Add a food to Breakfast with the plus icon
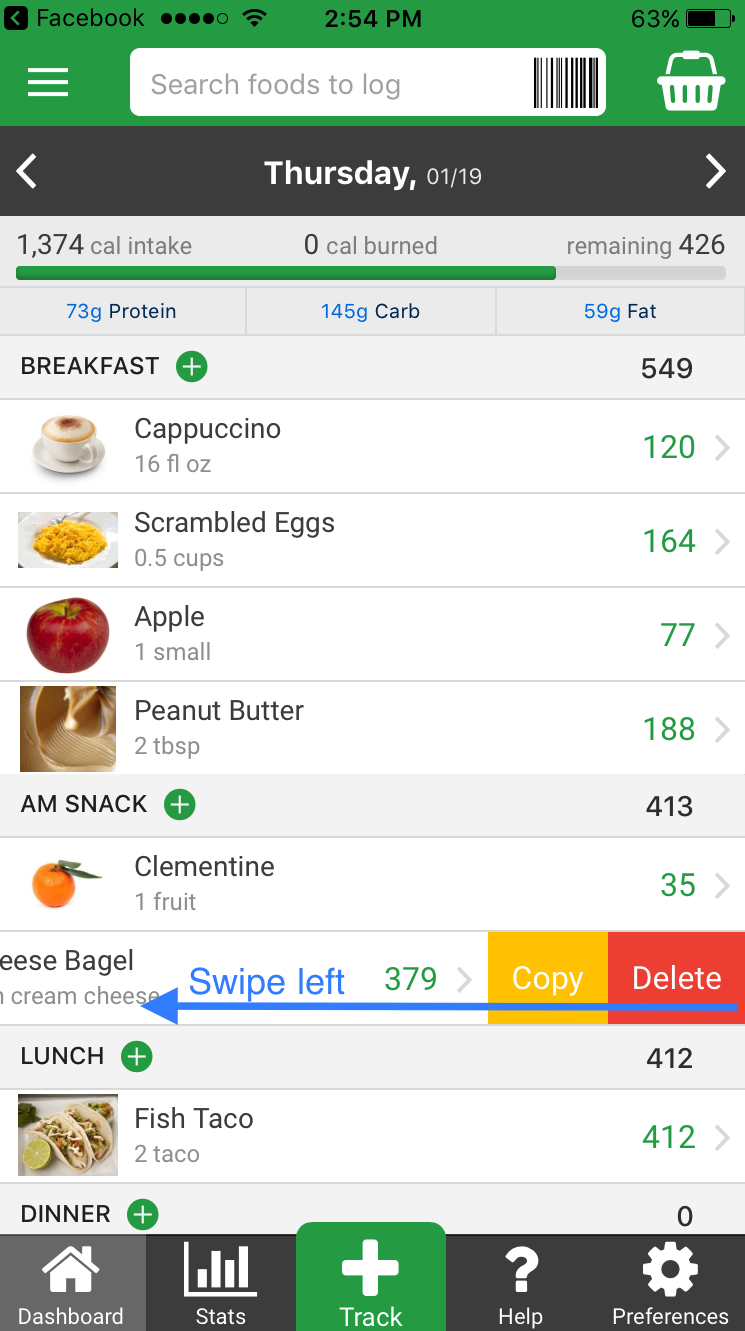Screen dimensions: 745x1331 (191, 366)
